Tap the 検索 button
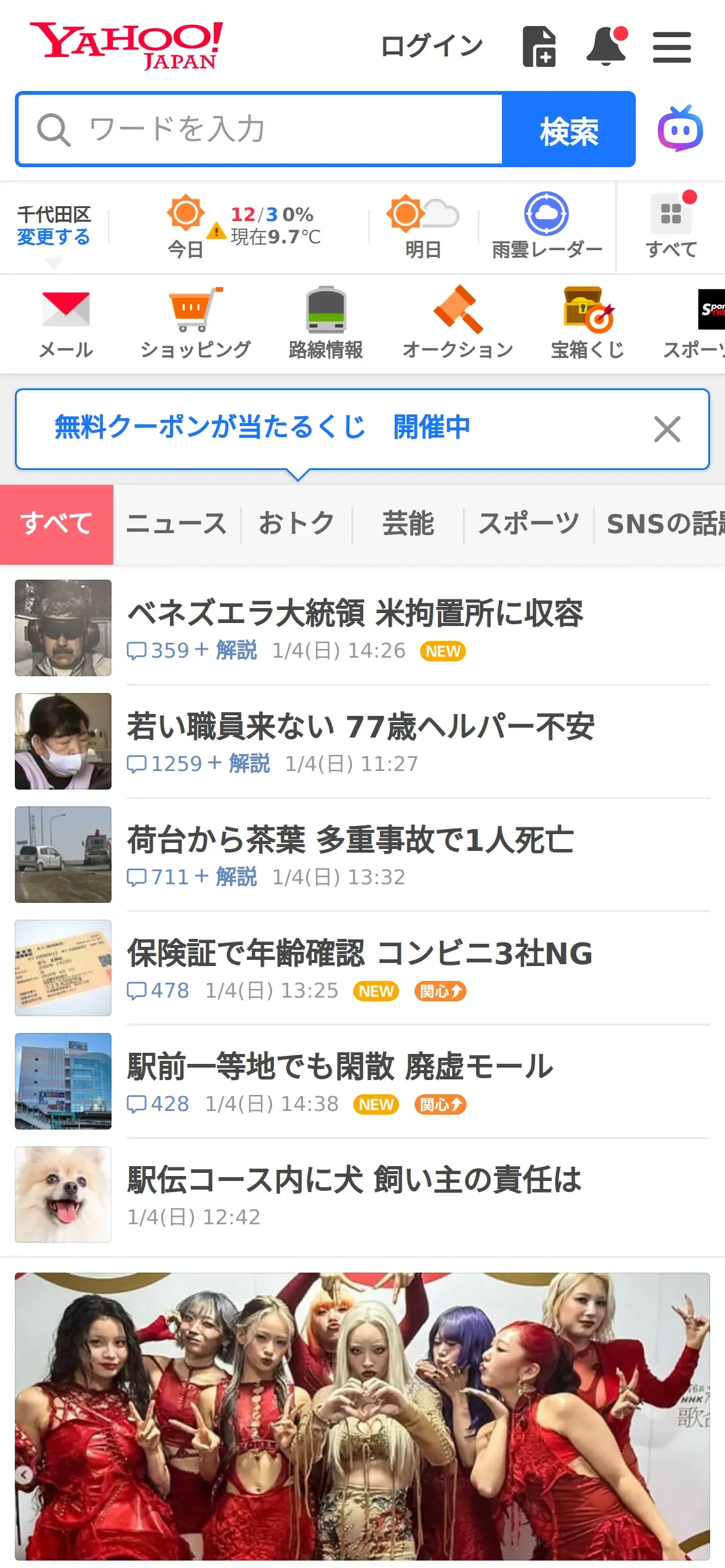The image size is (725, 1568). tap(569, 129)
